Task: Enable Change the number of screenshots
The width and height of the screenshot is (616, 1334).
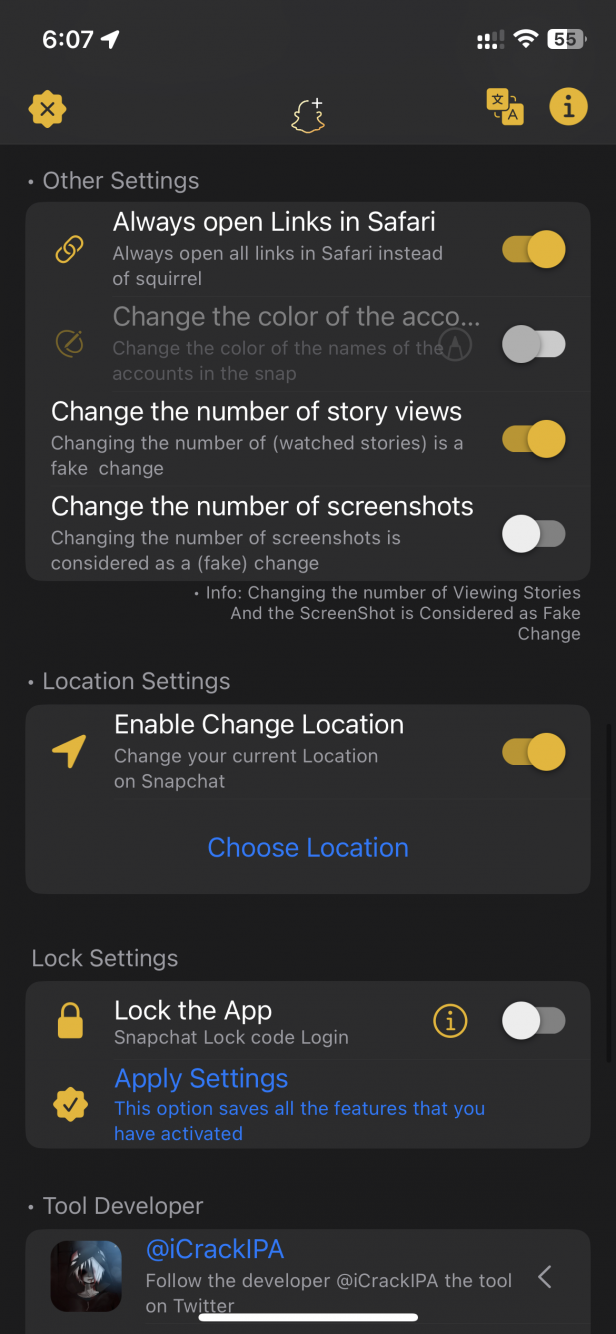Action: tap(534, 534)
